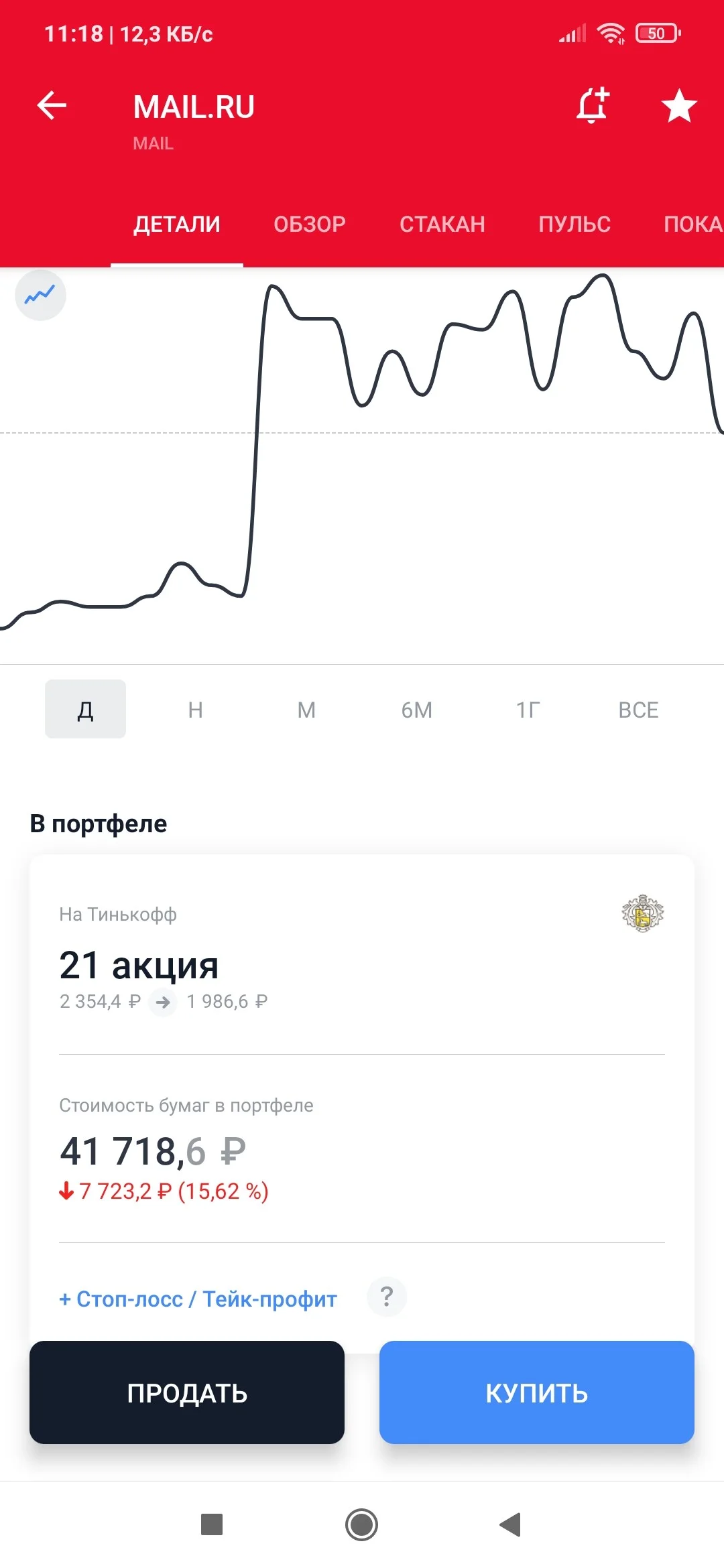Show the 1Г one-year chart

(x=528, y=710)
